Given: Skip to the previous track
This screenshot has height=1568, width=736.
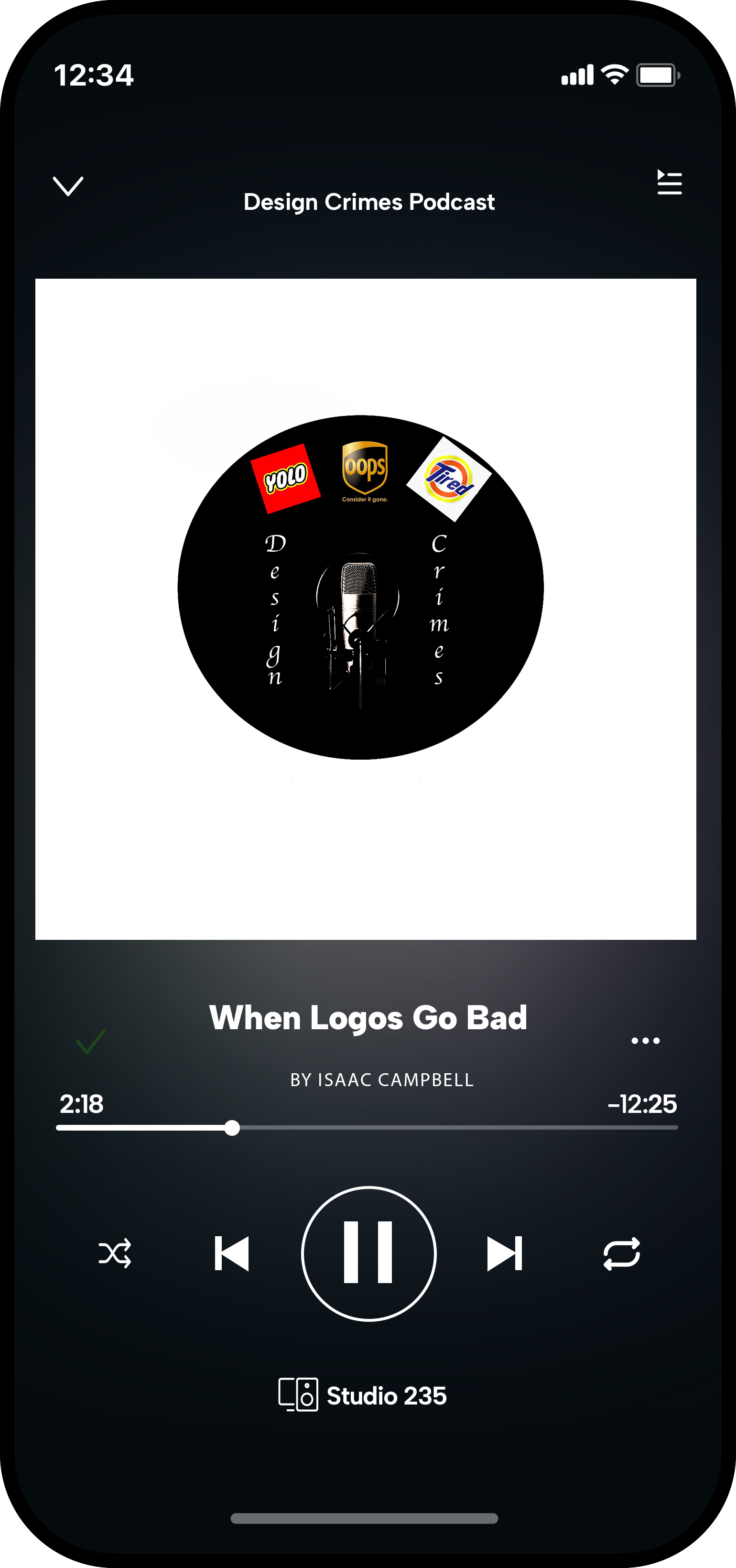Looking at the screenshot, I should click(232, 1253).
